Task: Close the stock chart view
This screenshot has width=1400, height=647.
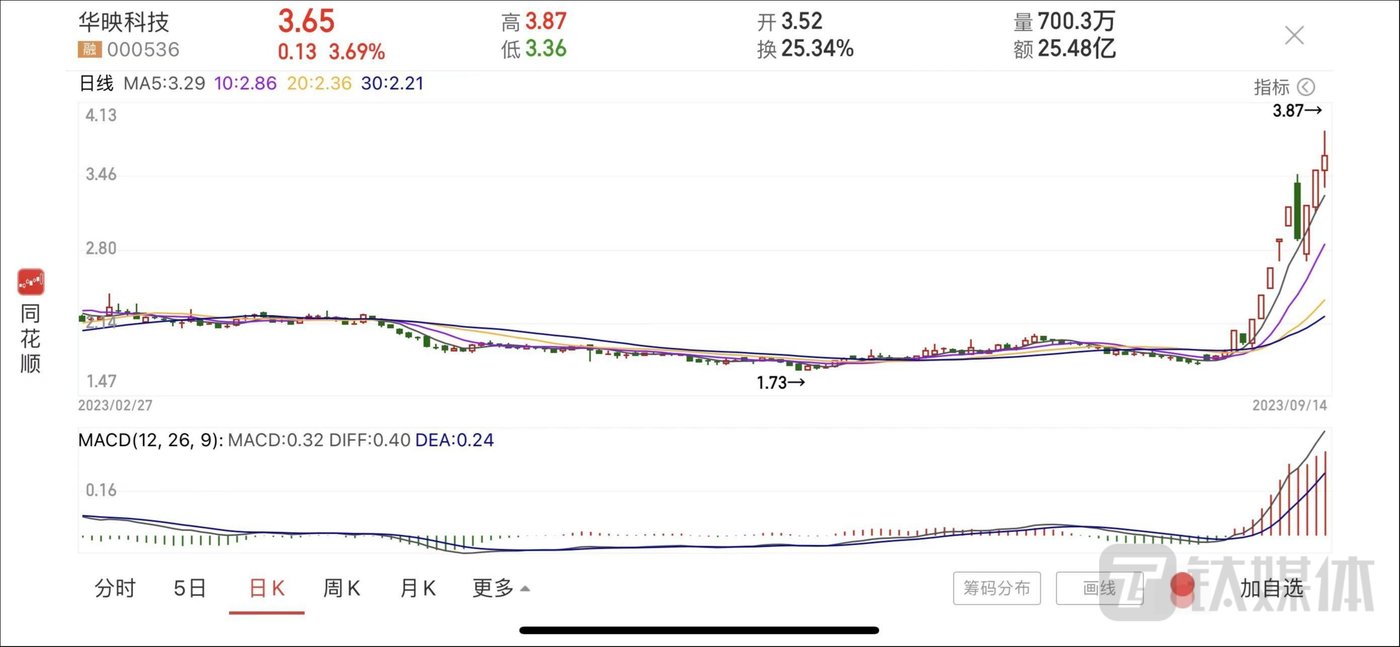Action: click(1294, 36)
